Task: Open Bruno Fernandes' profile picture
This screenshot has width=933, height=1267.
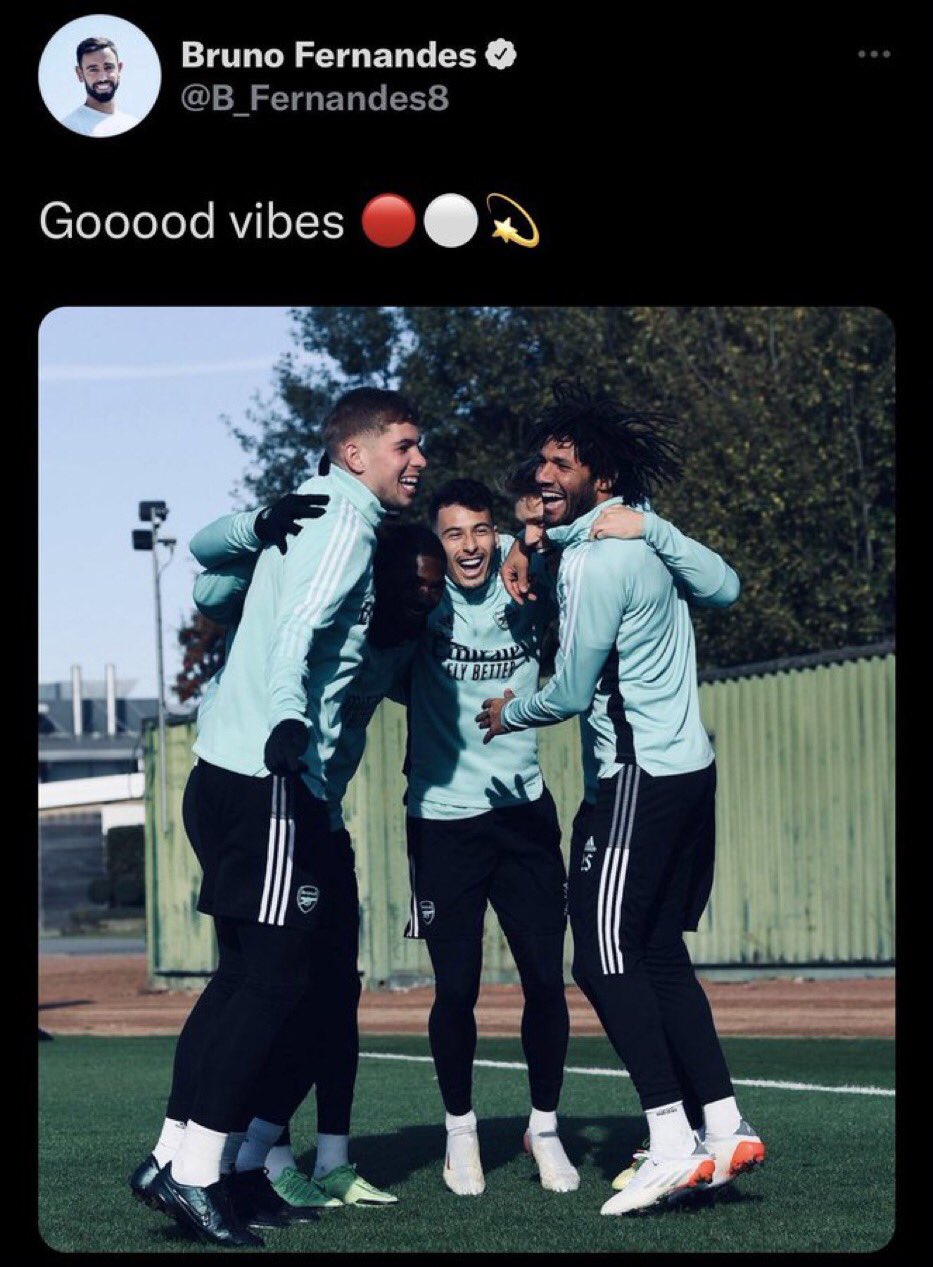Action: [x=99, y=76]
